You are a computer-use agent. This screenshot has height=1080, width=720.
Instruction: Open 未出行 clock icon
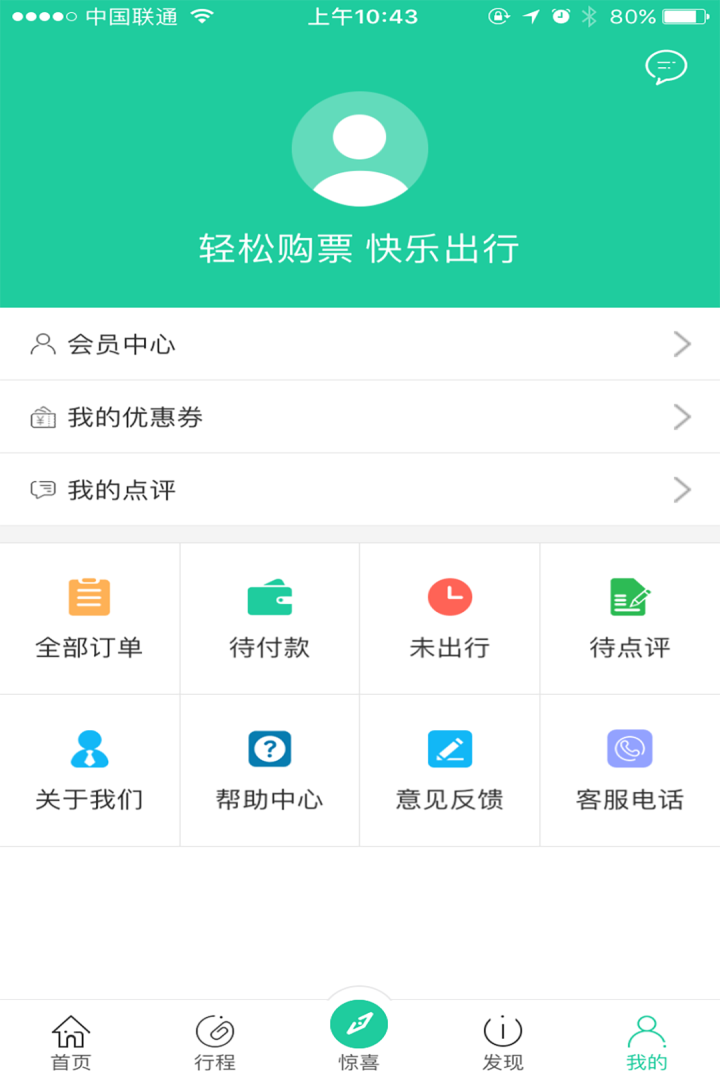point(448,595)
